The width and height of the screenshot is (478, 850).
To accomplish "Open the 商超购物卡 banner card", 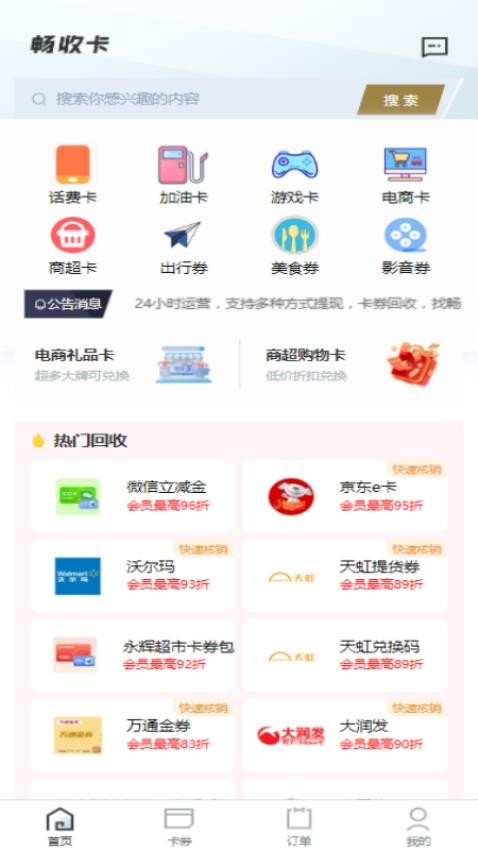I will [352, 365].
